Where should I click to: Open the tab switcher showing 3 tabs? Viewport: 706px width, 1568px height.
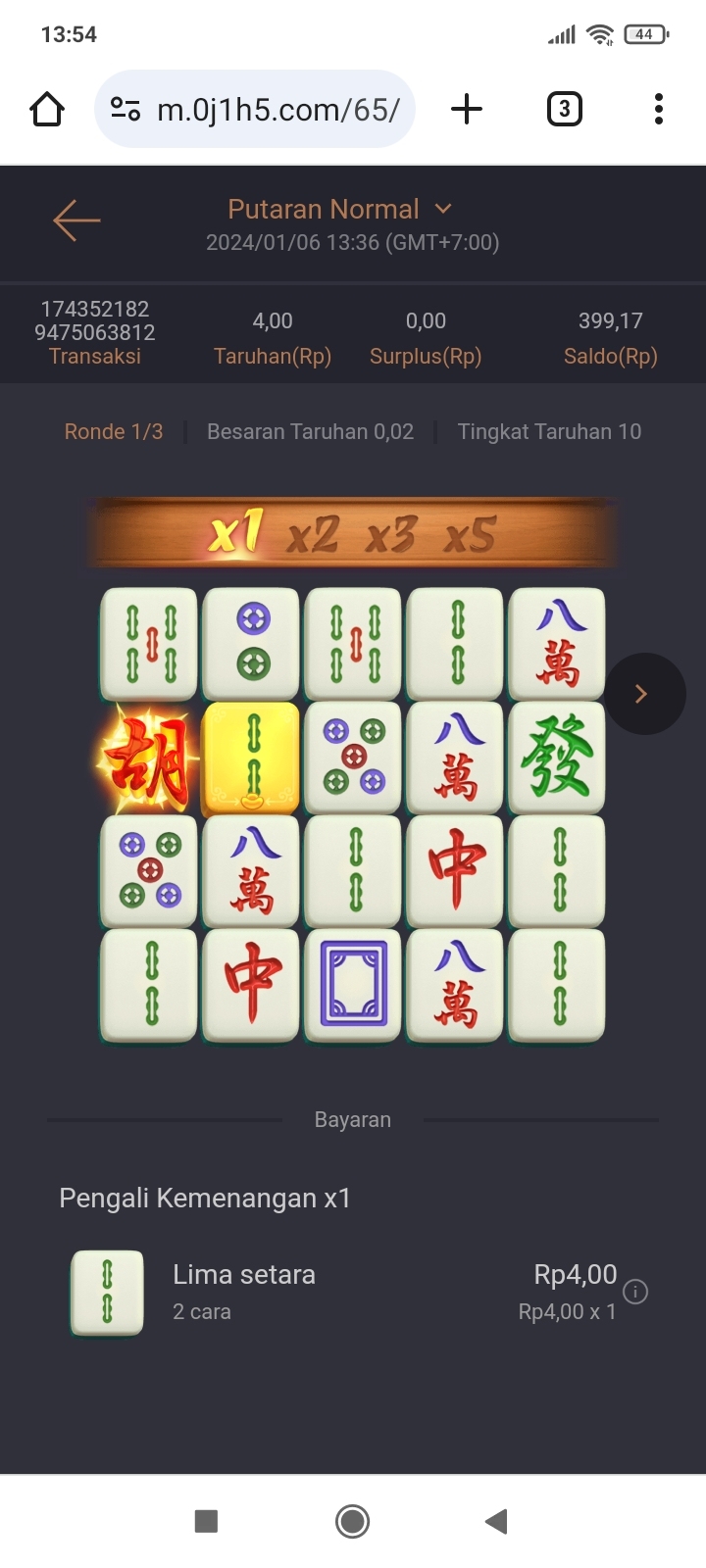564,109
